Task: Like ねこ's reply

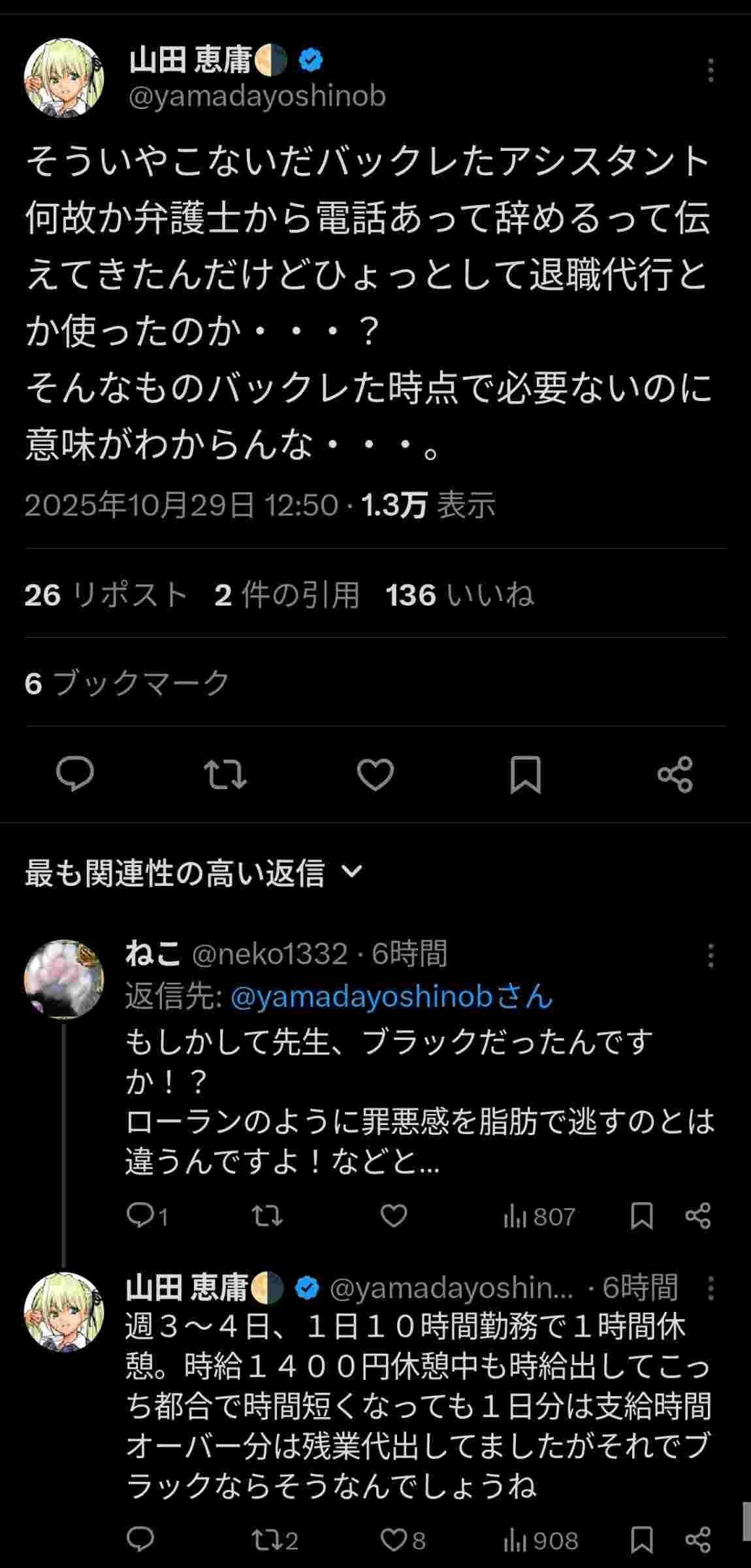Action: (394, 1216)
